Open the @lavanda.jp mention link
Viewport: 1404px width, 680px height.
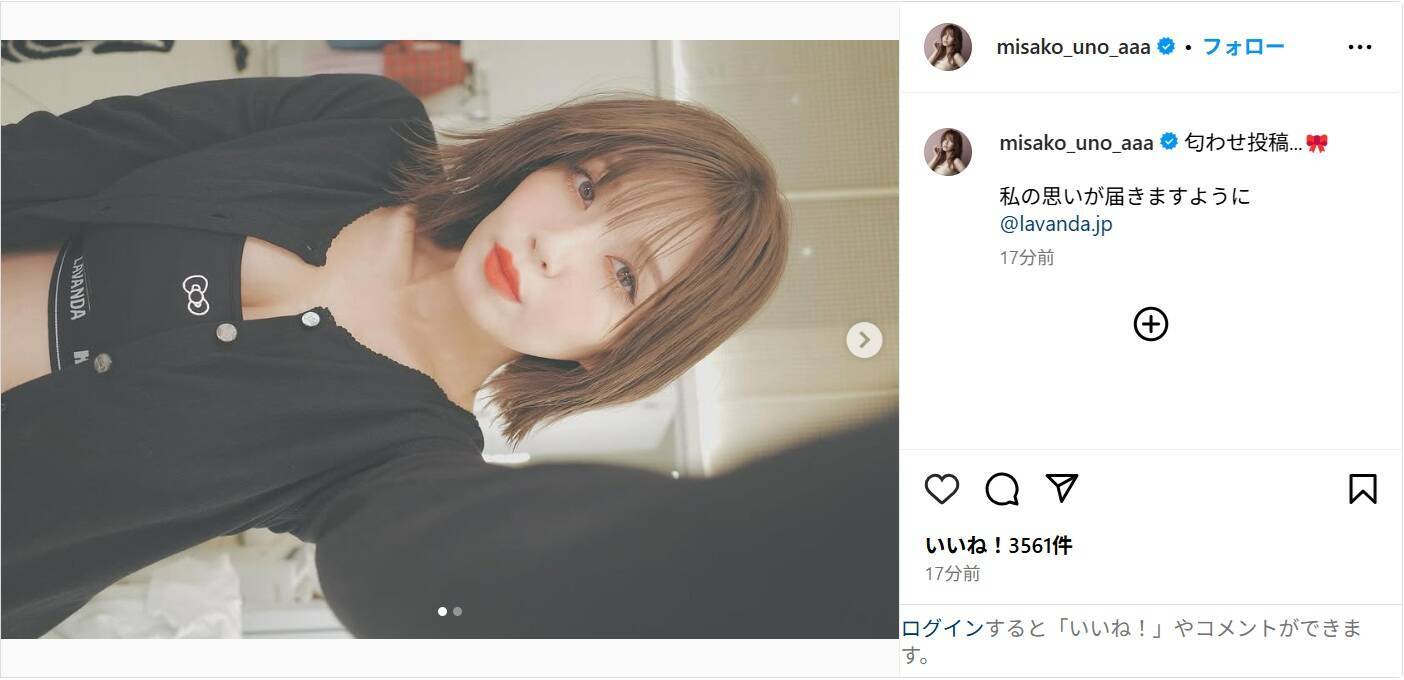click(x=1056, y=225)
